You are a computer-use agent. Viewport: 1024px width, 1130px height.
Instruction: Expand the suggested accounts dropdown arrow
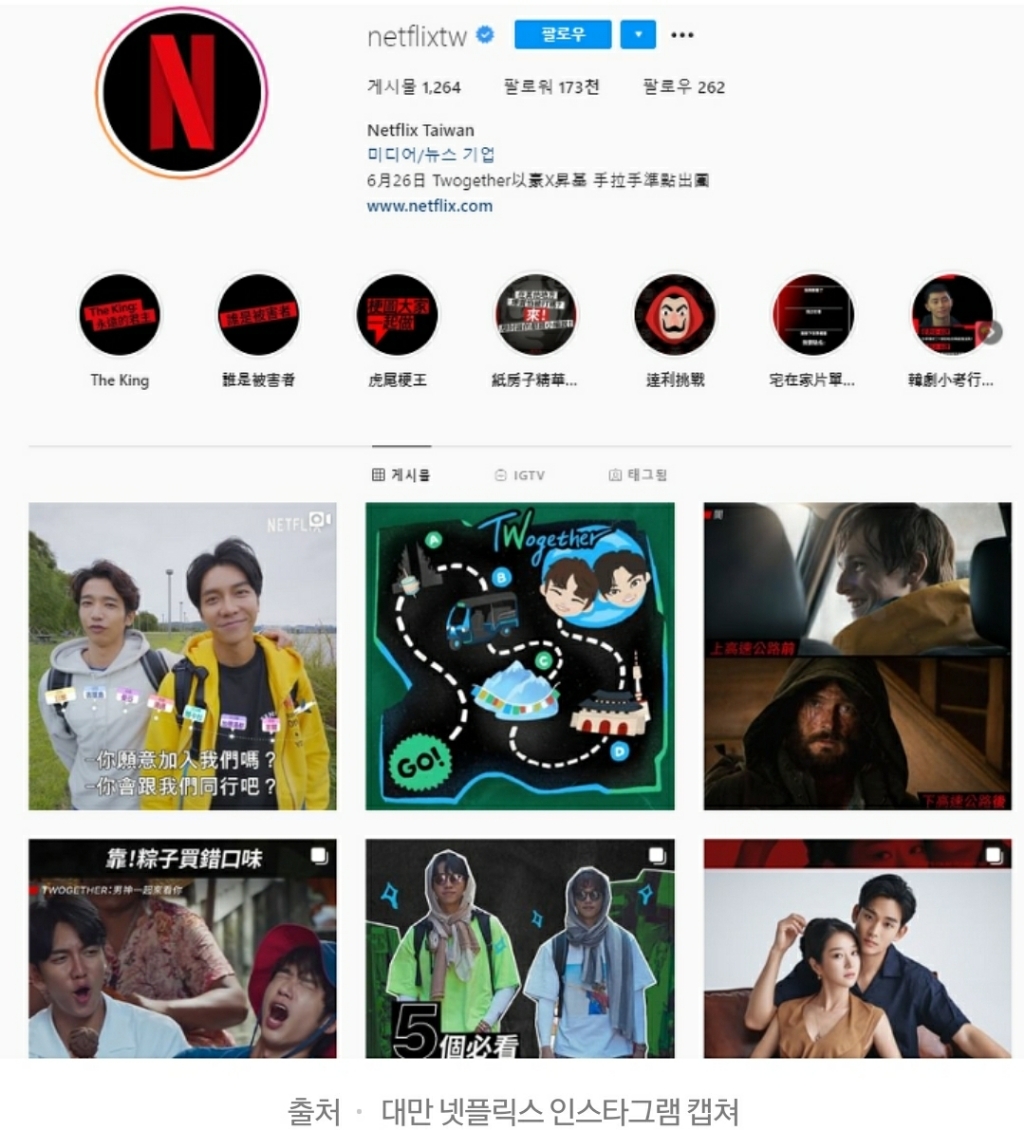coord(638,35)
